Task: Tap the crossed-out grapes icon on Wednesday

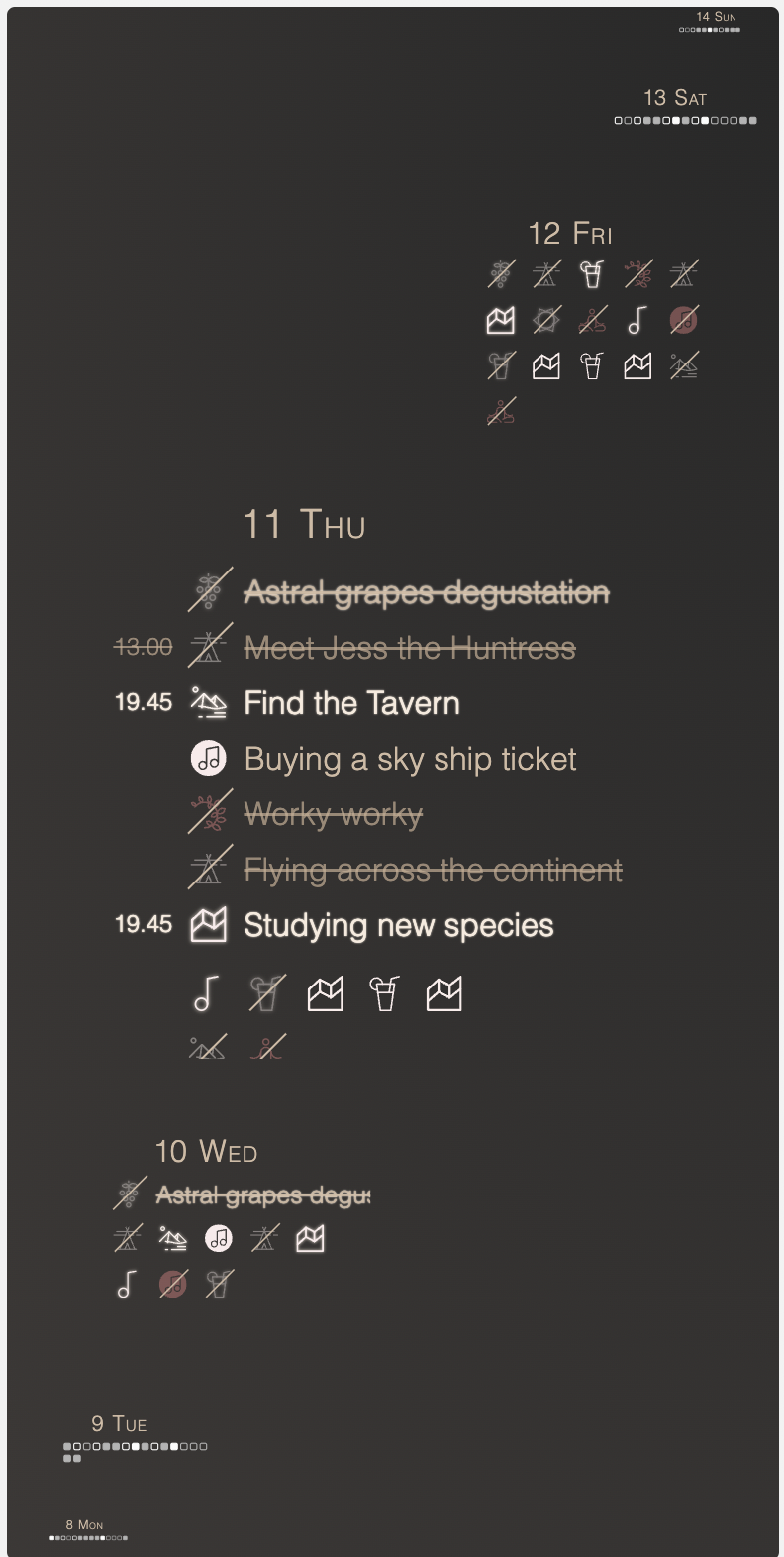Action: (128, 1194)
